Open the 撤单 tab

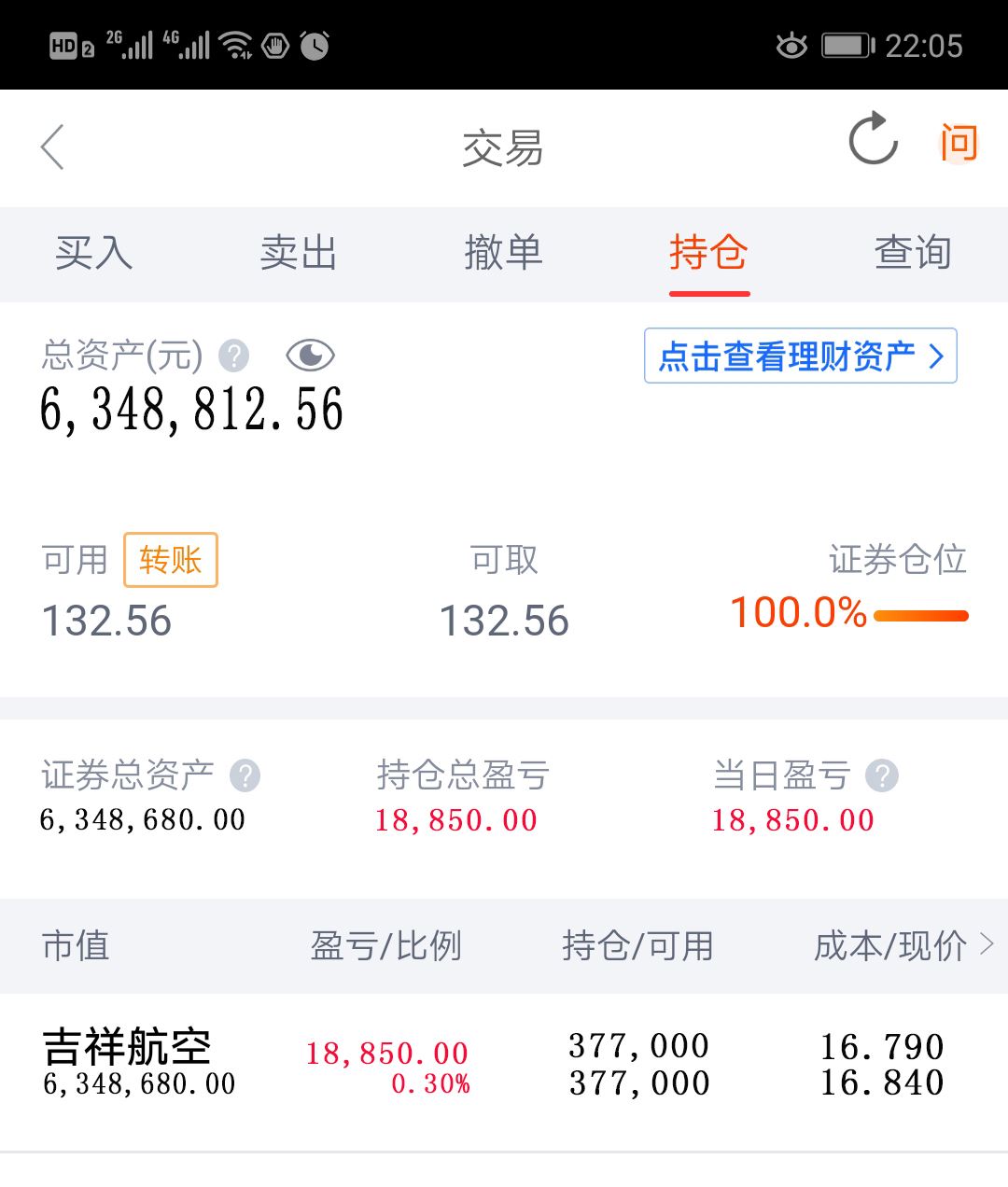click(x=503, y=253)
